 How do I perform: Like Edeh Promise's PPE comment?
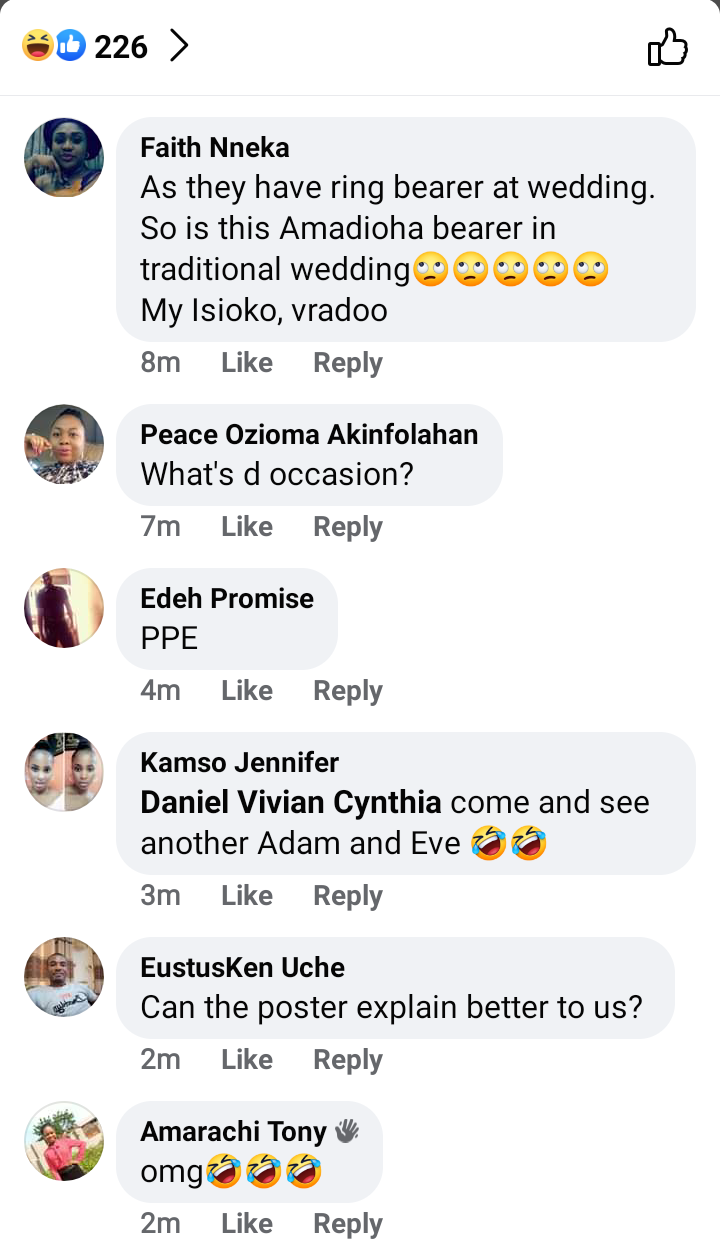click(x=247, y=691)
